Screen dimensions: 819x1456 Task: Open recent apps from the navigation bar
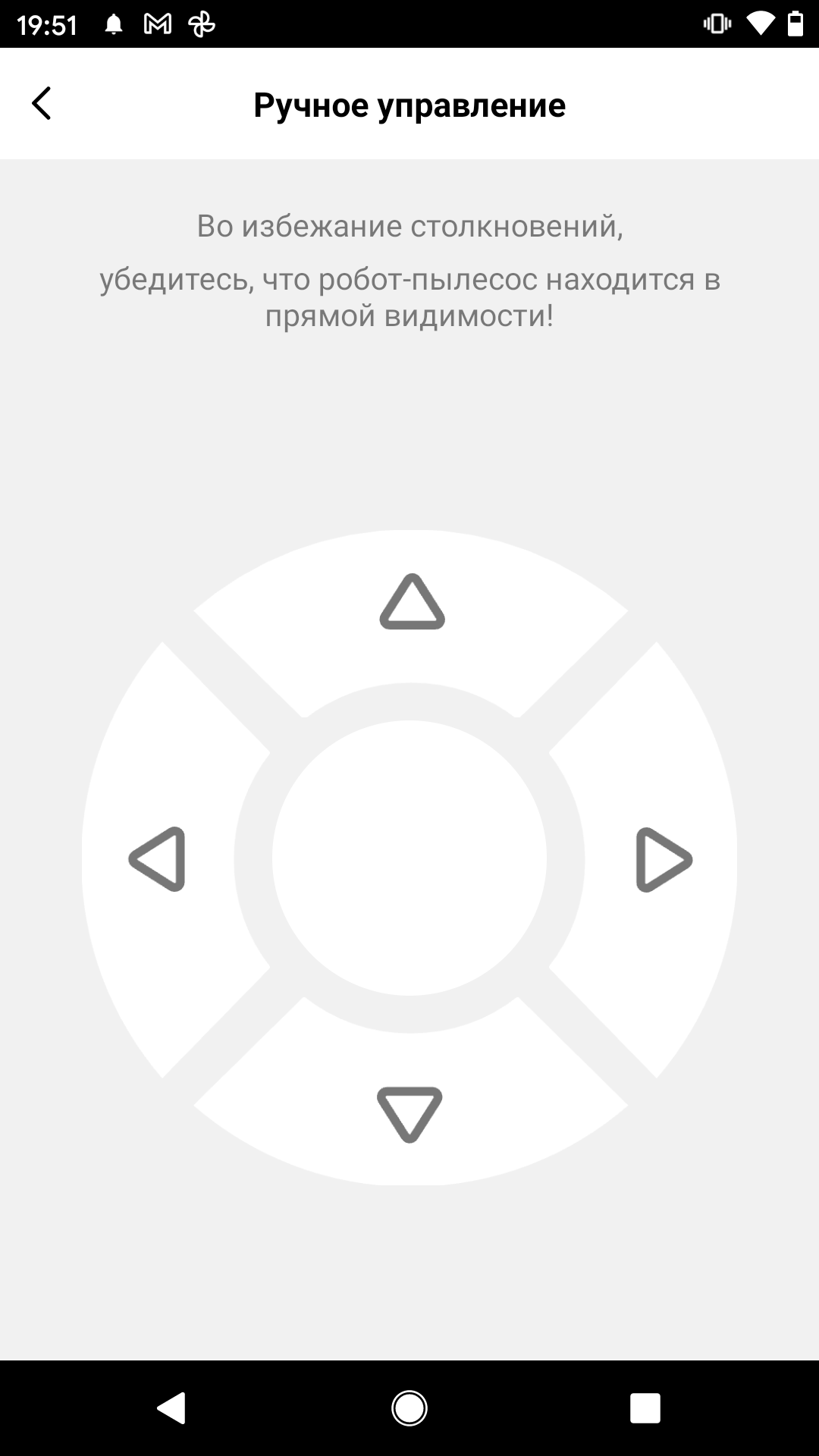coord(645,1408)
